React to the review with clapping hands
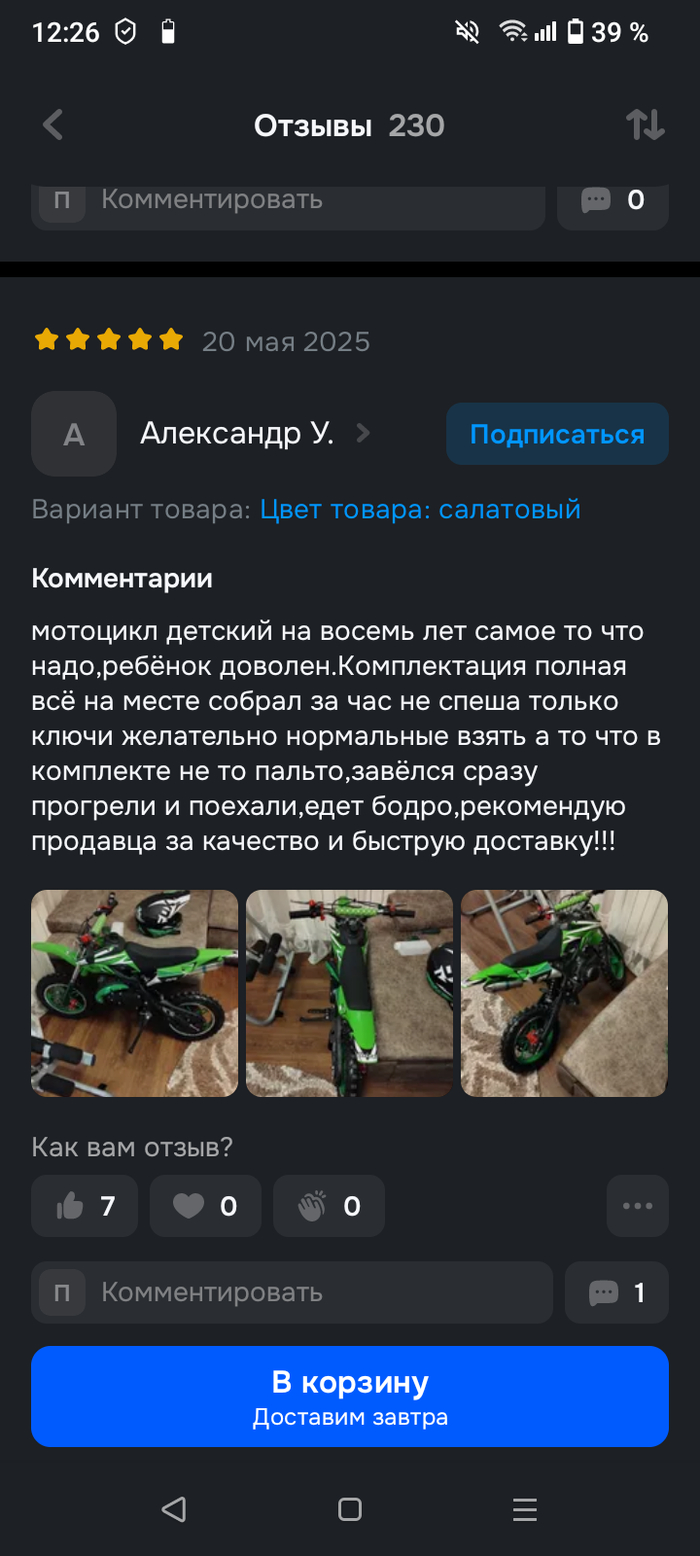The width and height of the screenshot is (700, 1556). [328, 1206]
